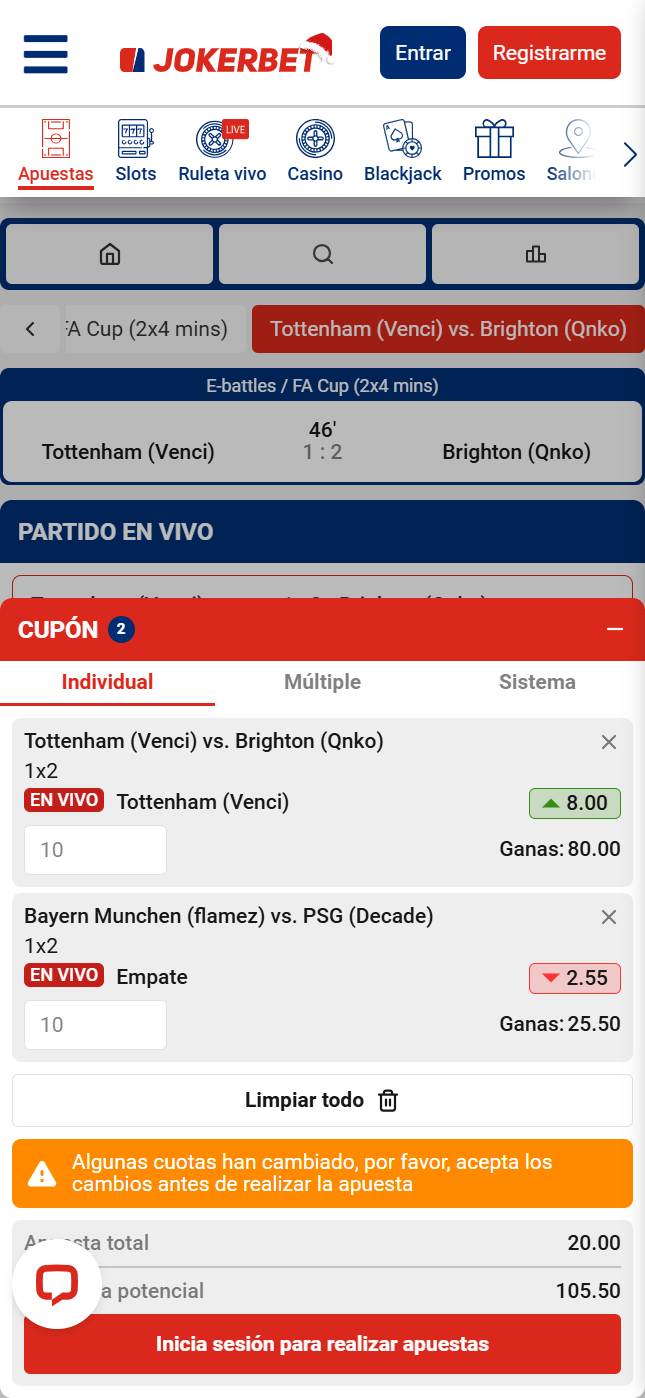Open the Promos section
645x1398 pixels.
(x=494, y=152)
